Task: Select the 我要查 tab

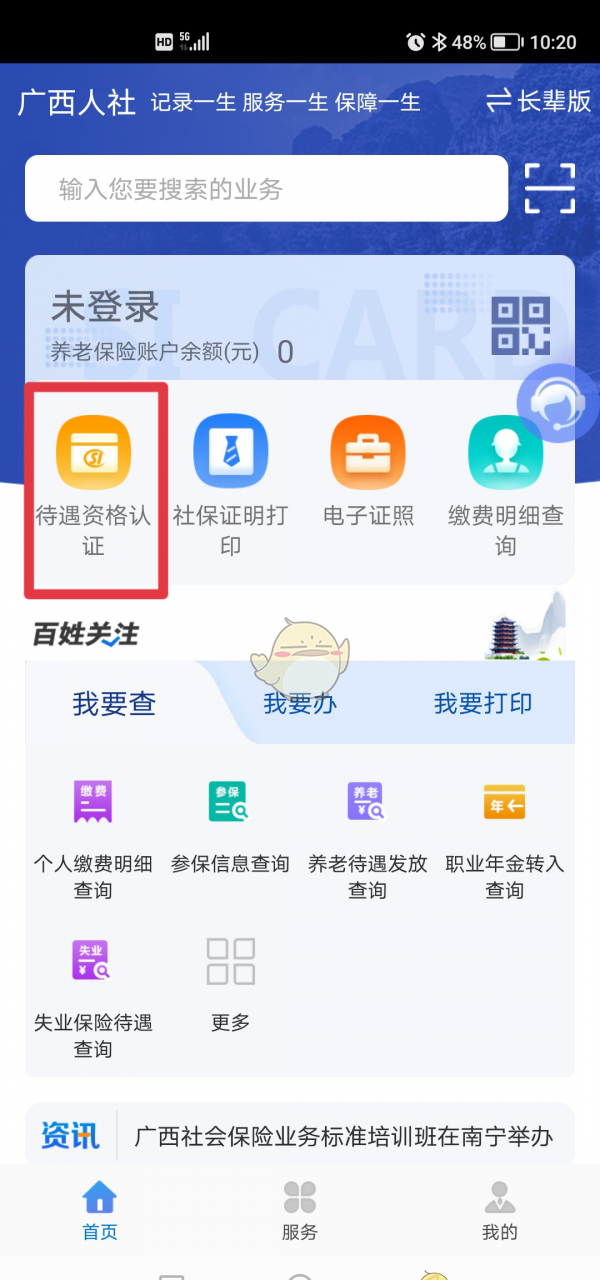Action: click(x=114, y=704)
